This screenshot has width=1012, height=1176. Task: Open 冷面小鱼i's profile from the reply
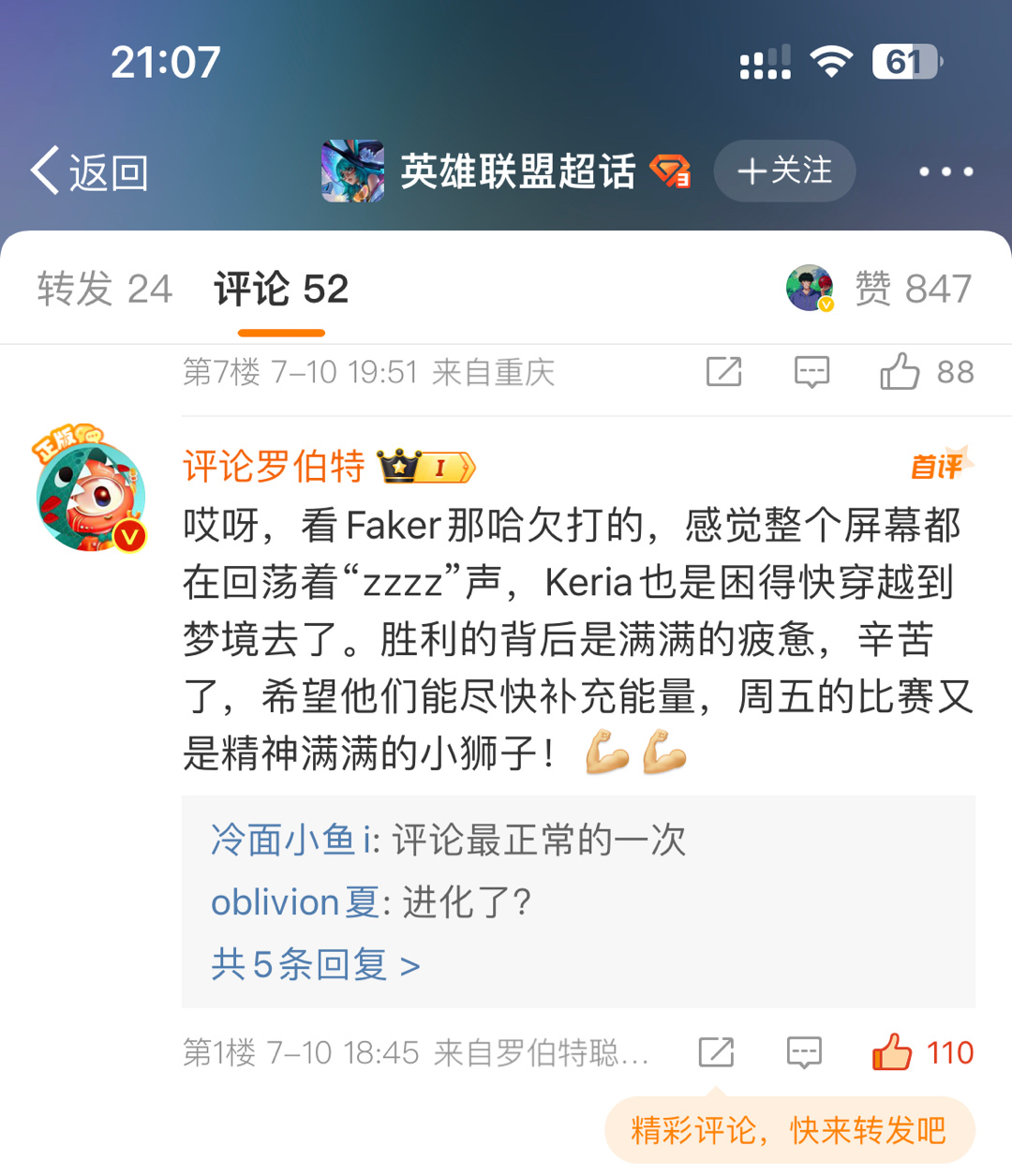click(293, 840)
